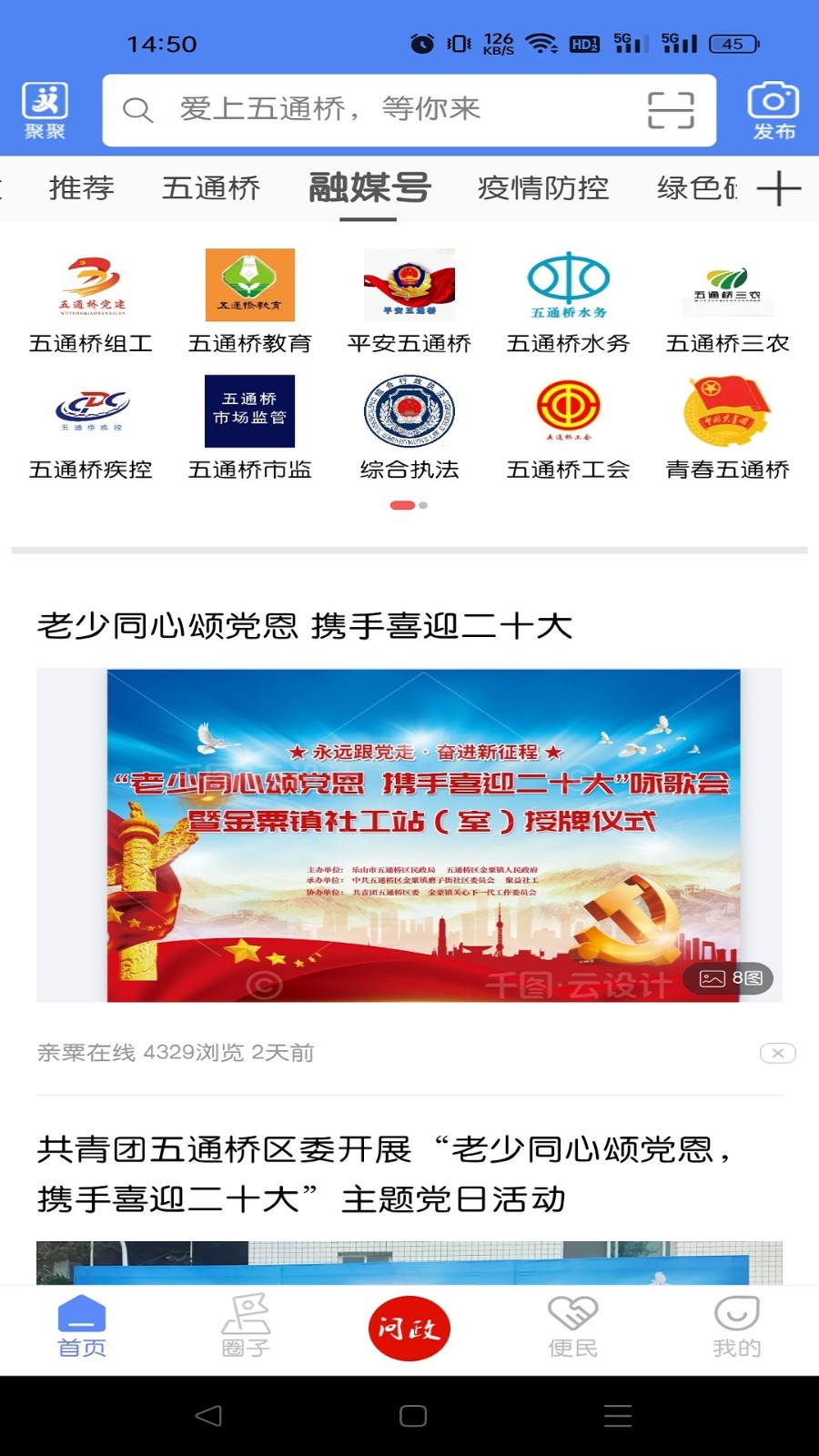Viewport: 819px width, 1456px height.
Task: Tap the + to add more channels
Action: click(778, 188)
